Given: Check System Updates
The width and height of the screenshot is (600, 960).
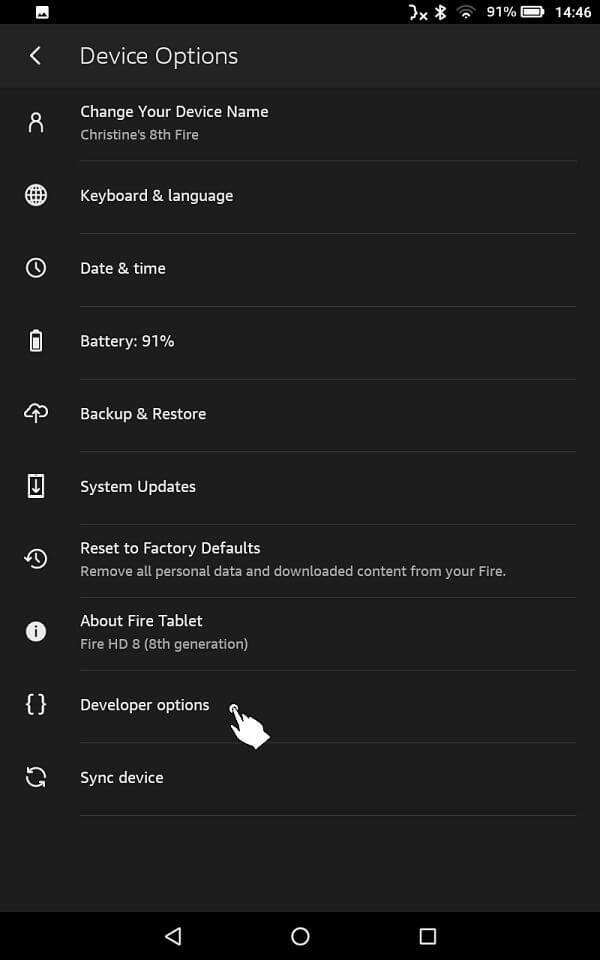Looking at the screenshot, I should [x=300, y=487].
